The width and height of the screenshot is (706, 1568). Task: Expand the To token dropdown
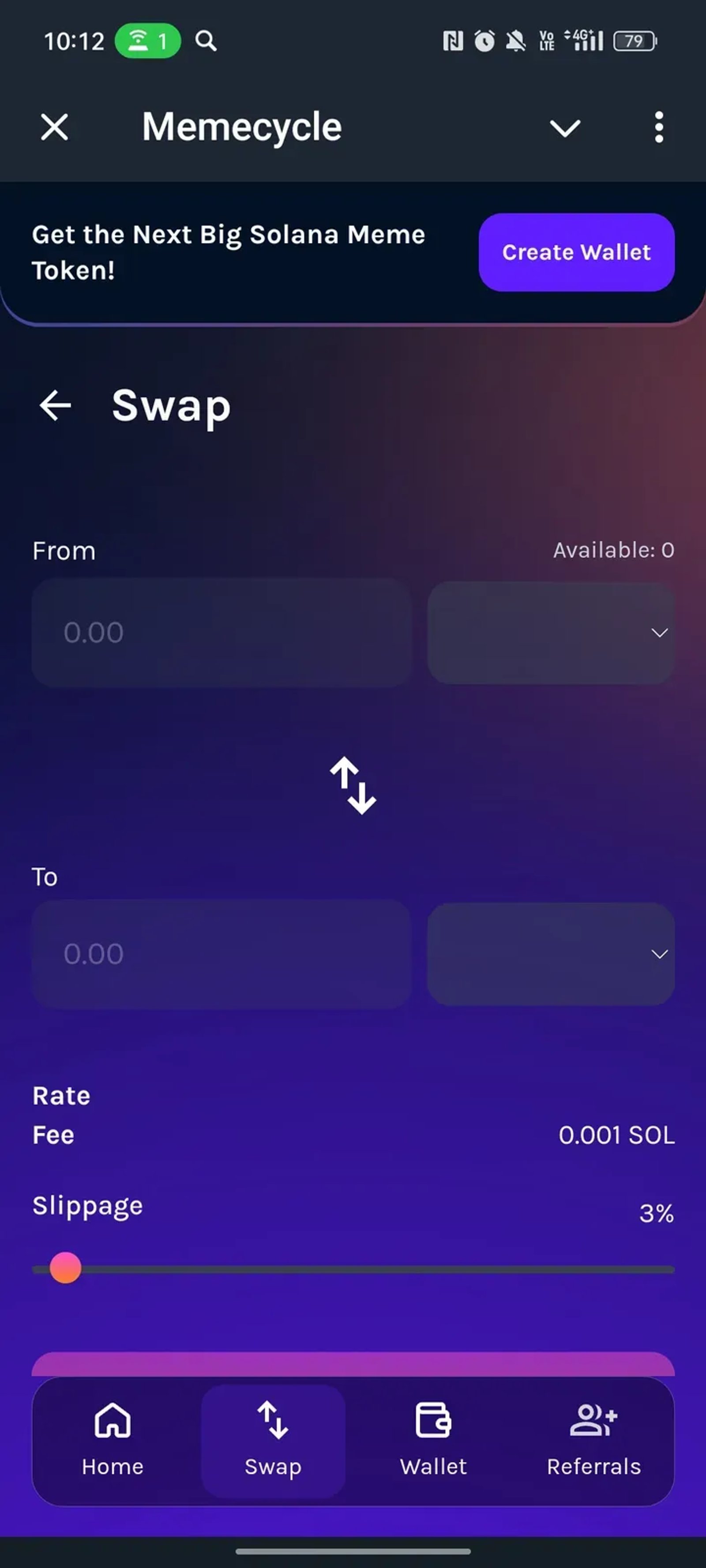tap(551, 954)
